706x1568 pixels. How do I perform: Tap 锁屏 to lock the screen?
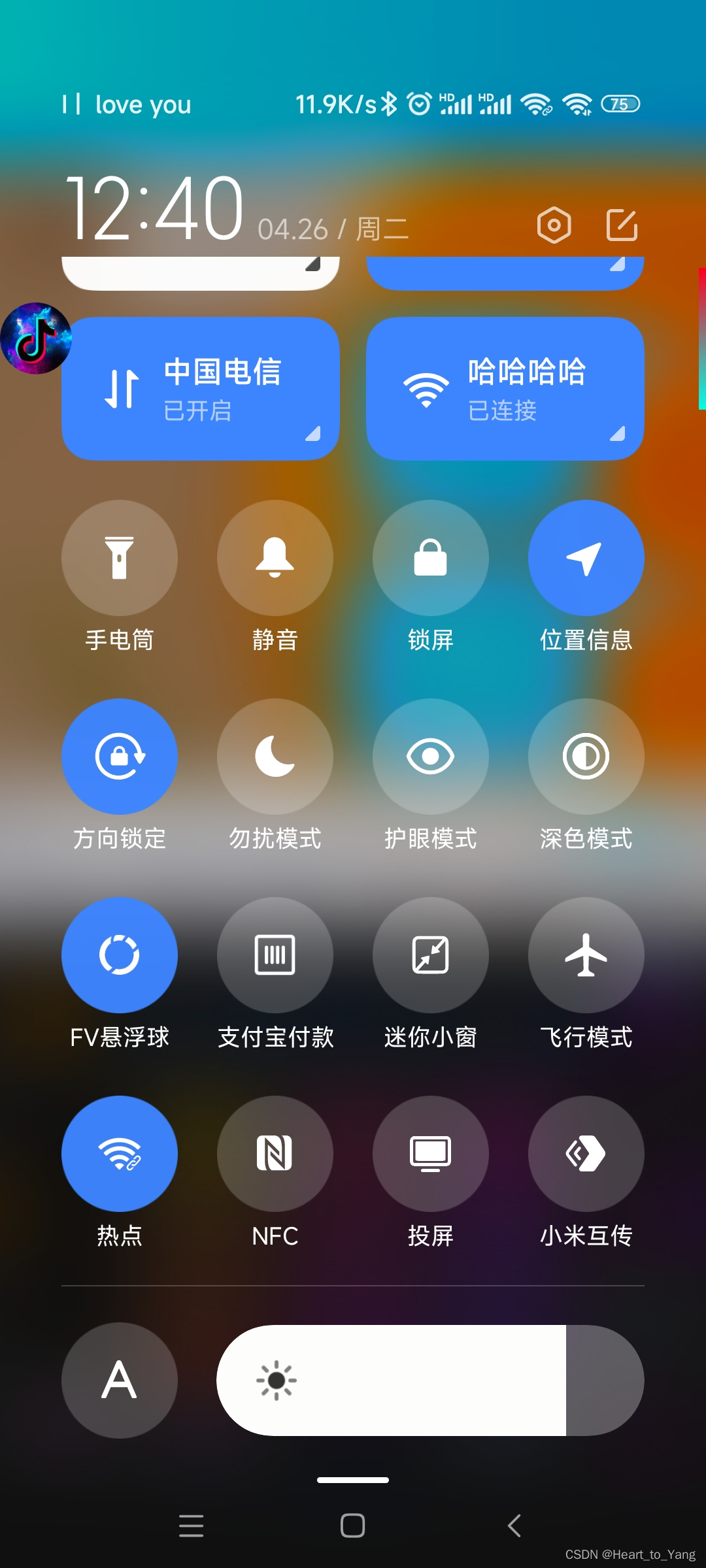[x=431, y=558]
